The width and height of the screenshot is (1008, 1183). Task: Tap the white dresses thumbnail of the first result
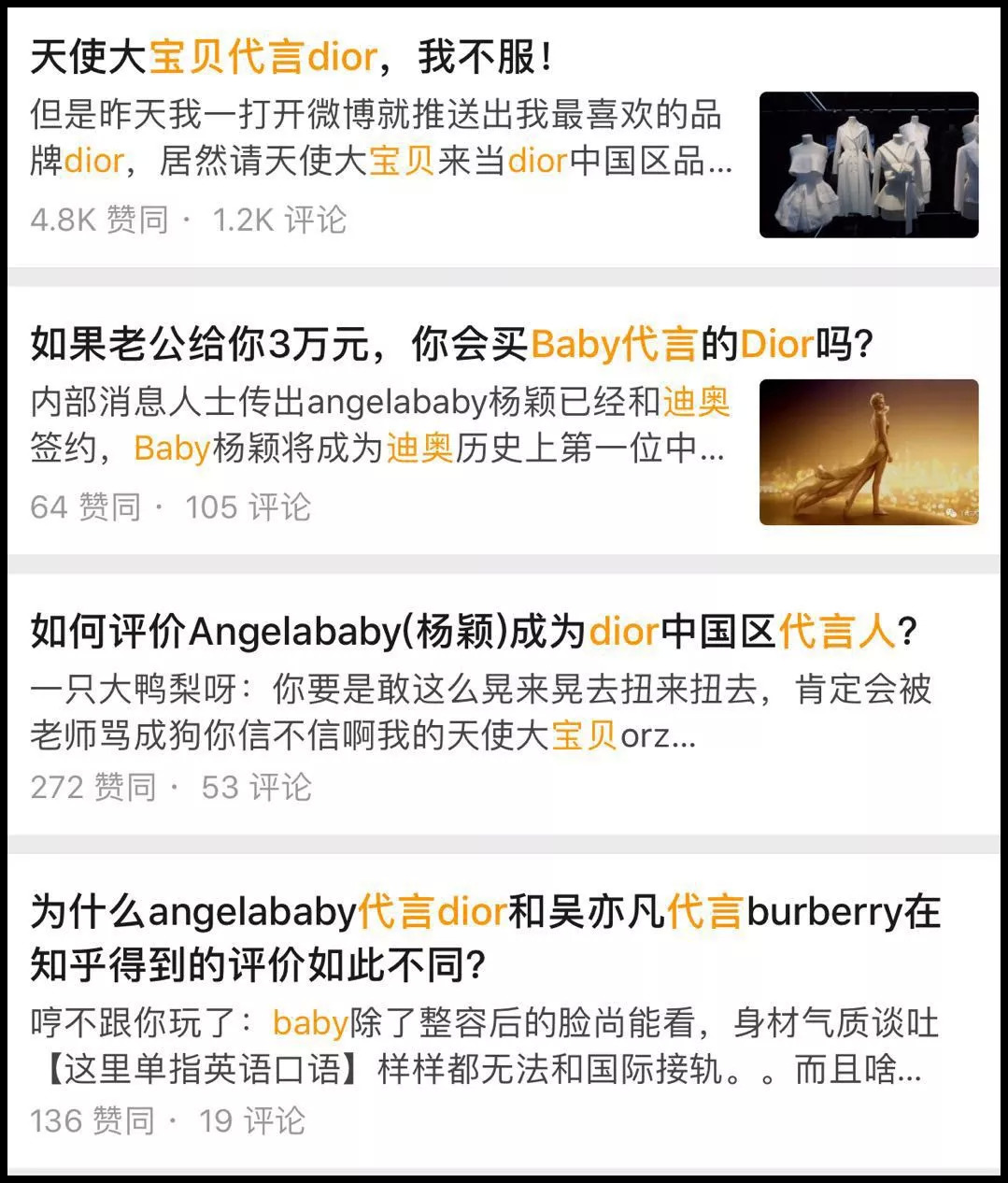point(868,164)
